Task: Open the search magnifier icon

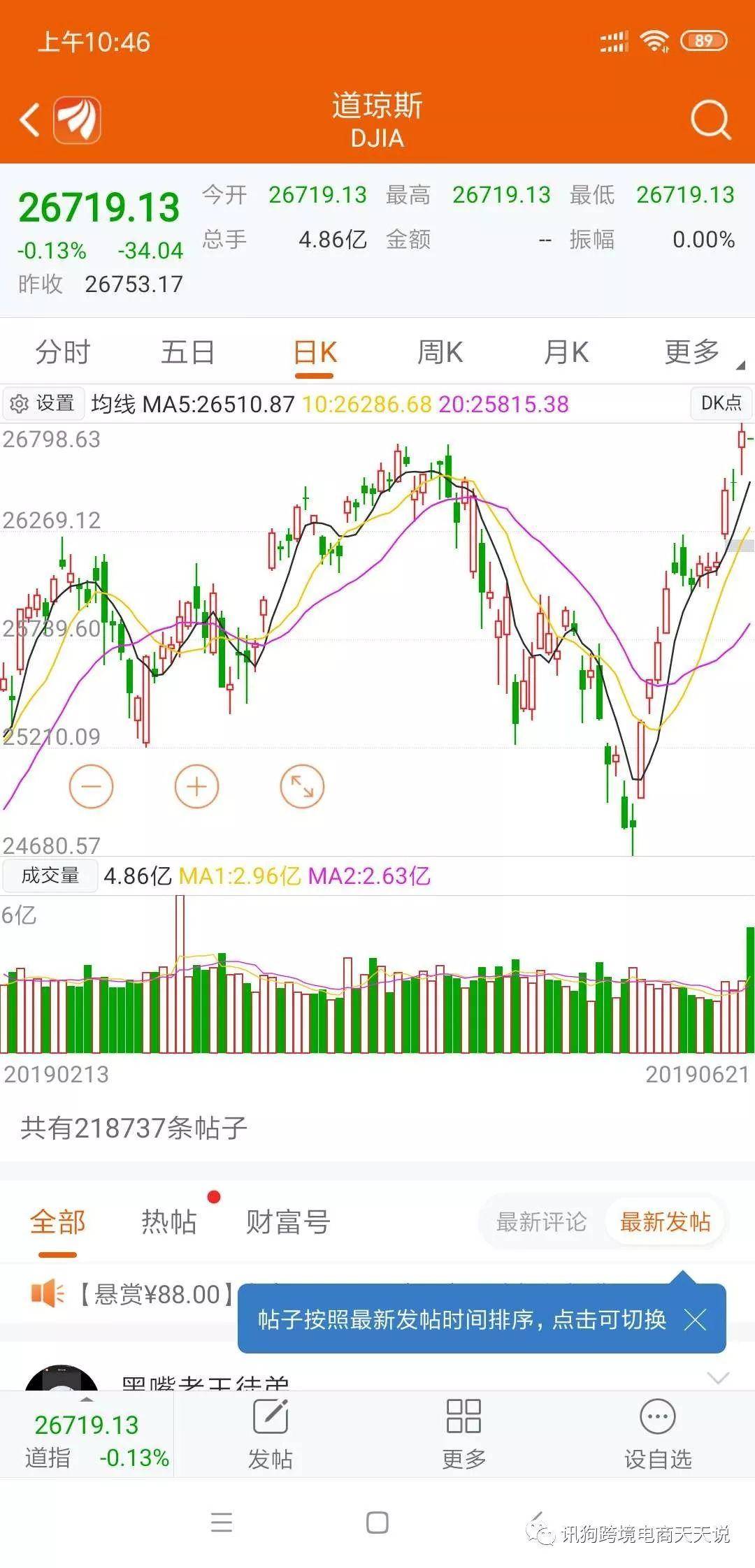Action: (710, 120)
